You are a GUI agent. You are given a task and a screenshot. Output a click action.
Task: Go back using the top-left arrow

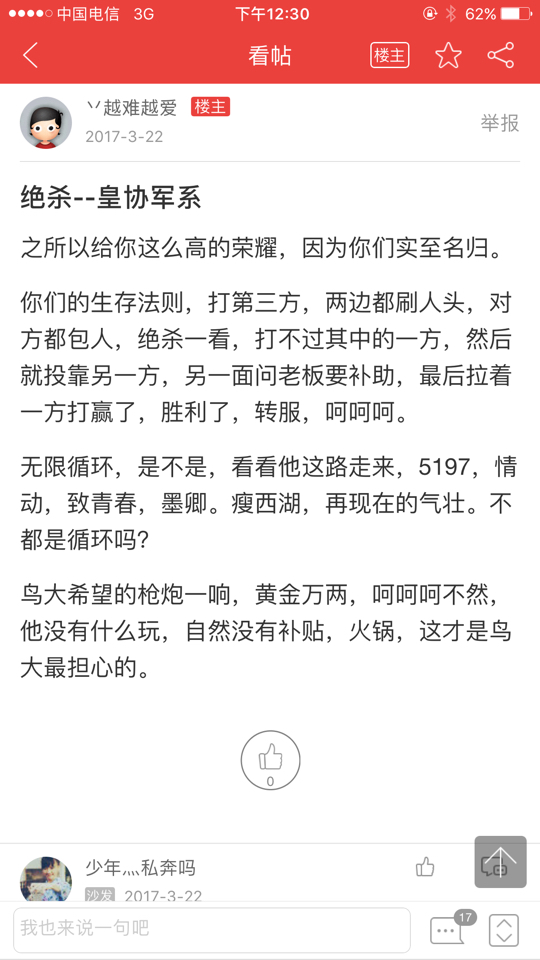tap(30, 56)
